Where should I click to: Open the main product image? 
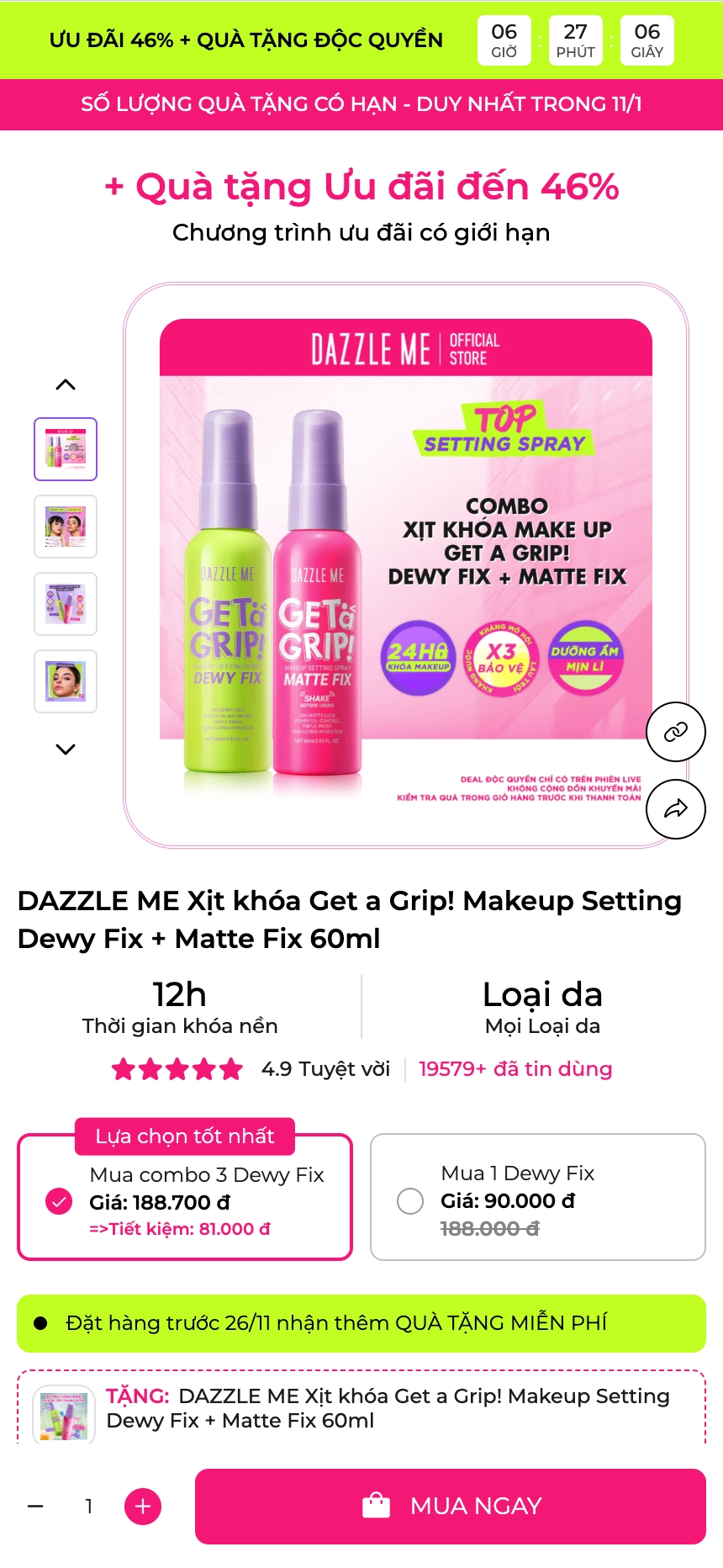pyautogui.click(x=406, y=564)
